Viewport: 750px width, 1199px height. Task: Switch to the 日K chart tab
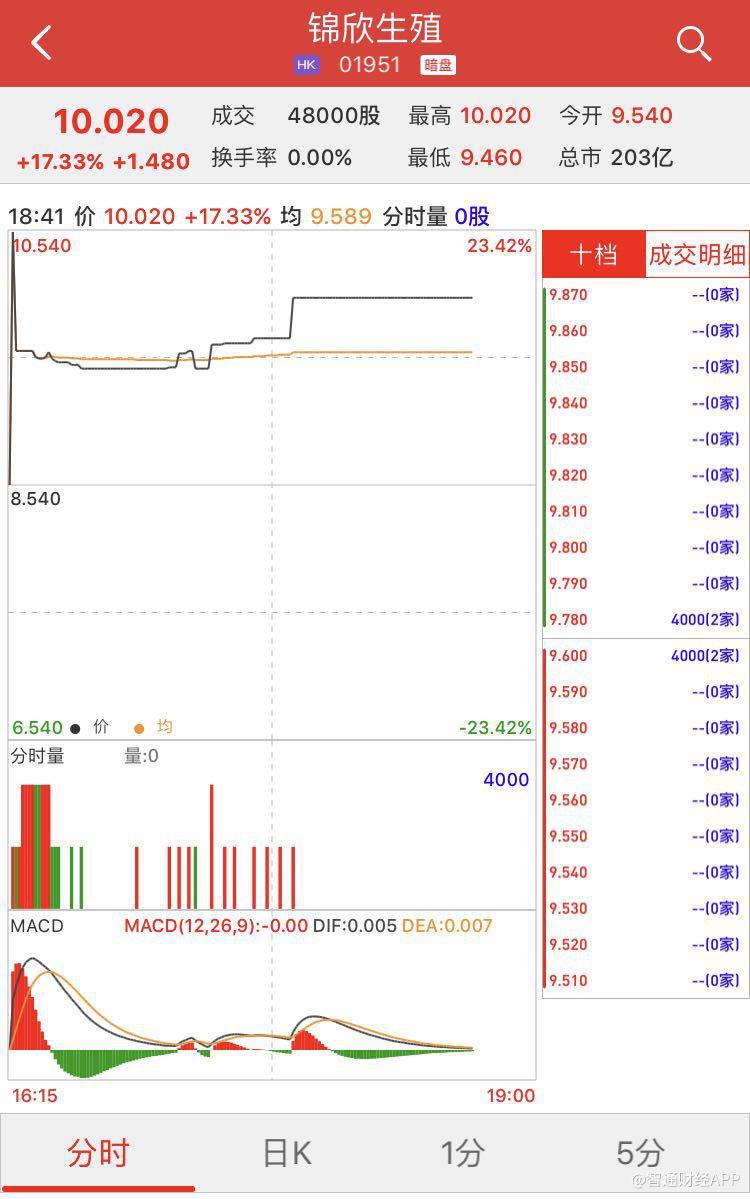287,1153
